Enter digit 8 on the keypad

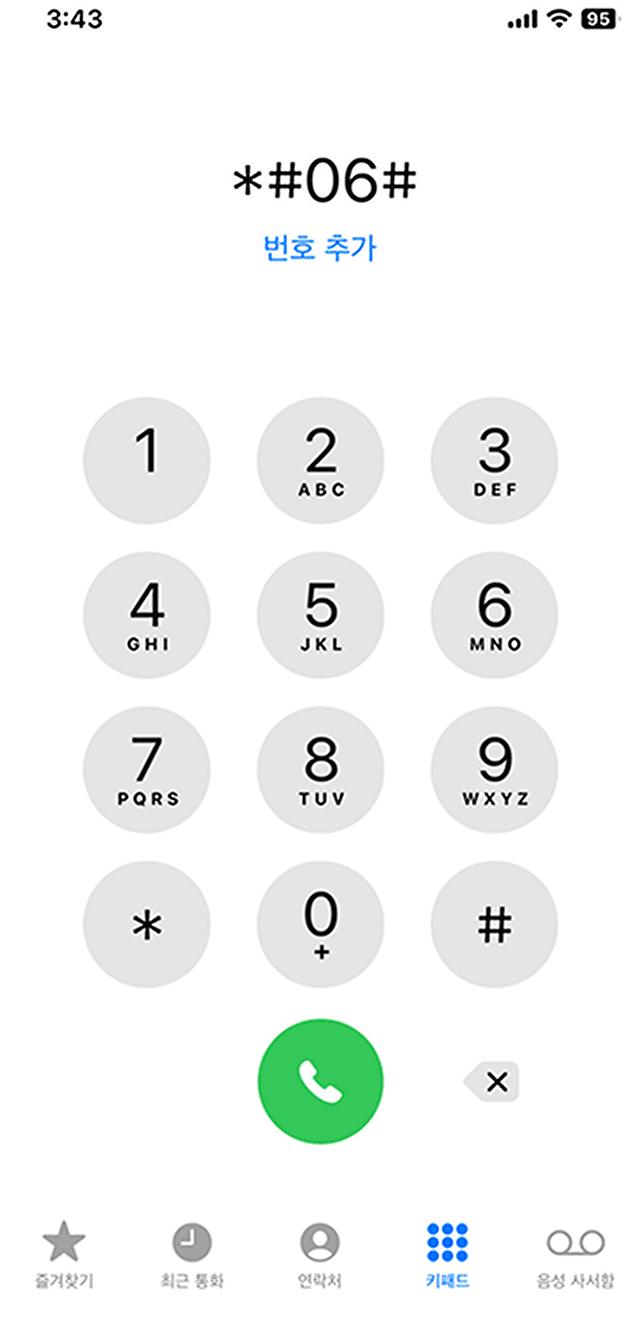[320, 769]
